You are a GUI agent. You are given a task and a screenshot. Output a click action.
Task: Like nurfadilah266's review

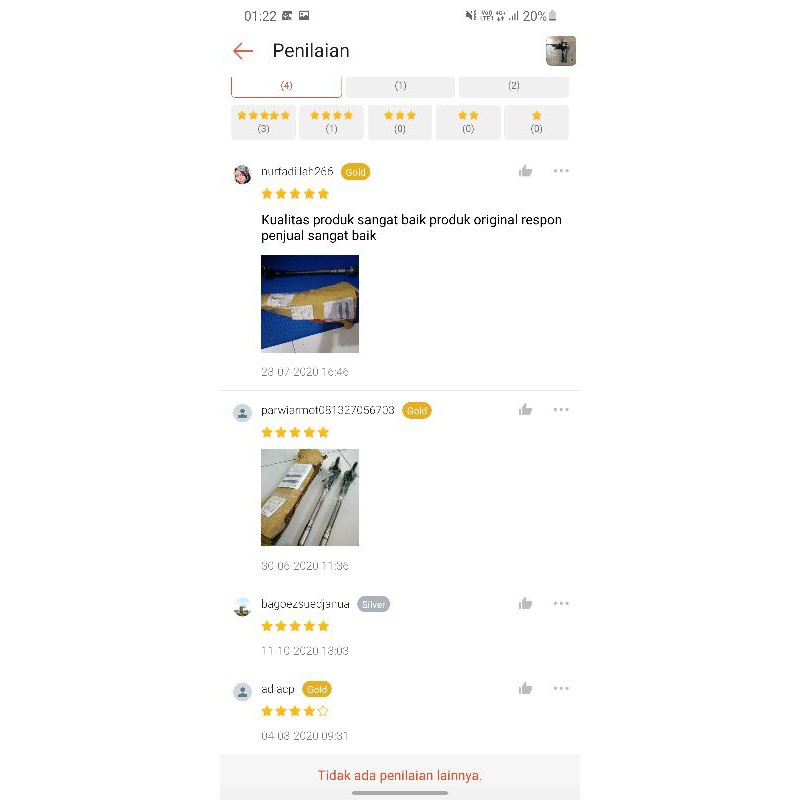(x=525, y=171)
